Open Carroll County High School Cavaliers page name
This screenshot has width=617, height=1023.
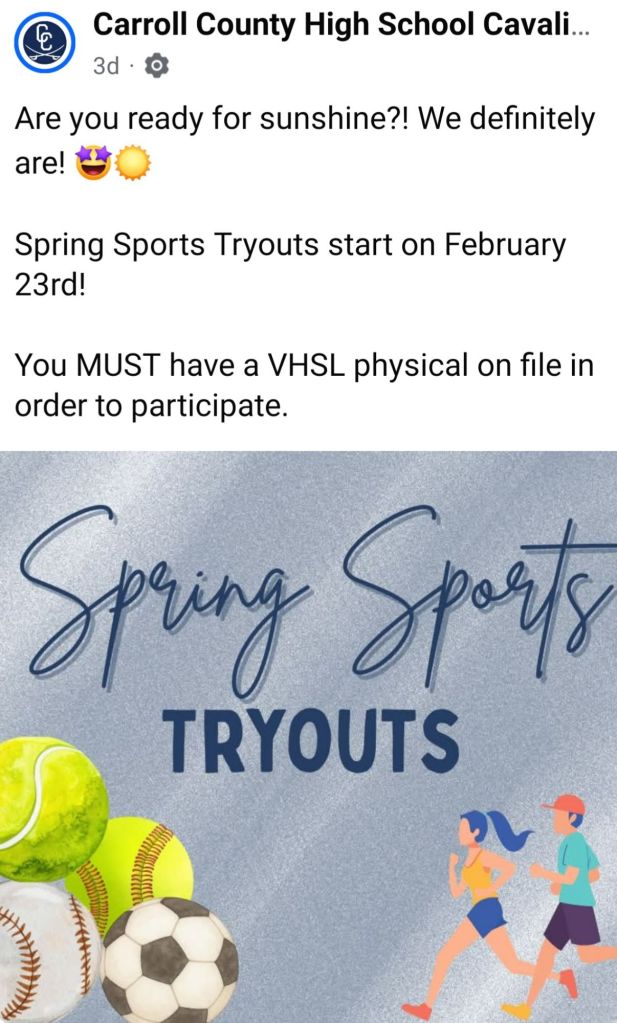340,27
